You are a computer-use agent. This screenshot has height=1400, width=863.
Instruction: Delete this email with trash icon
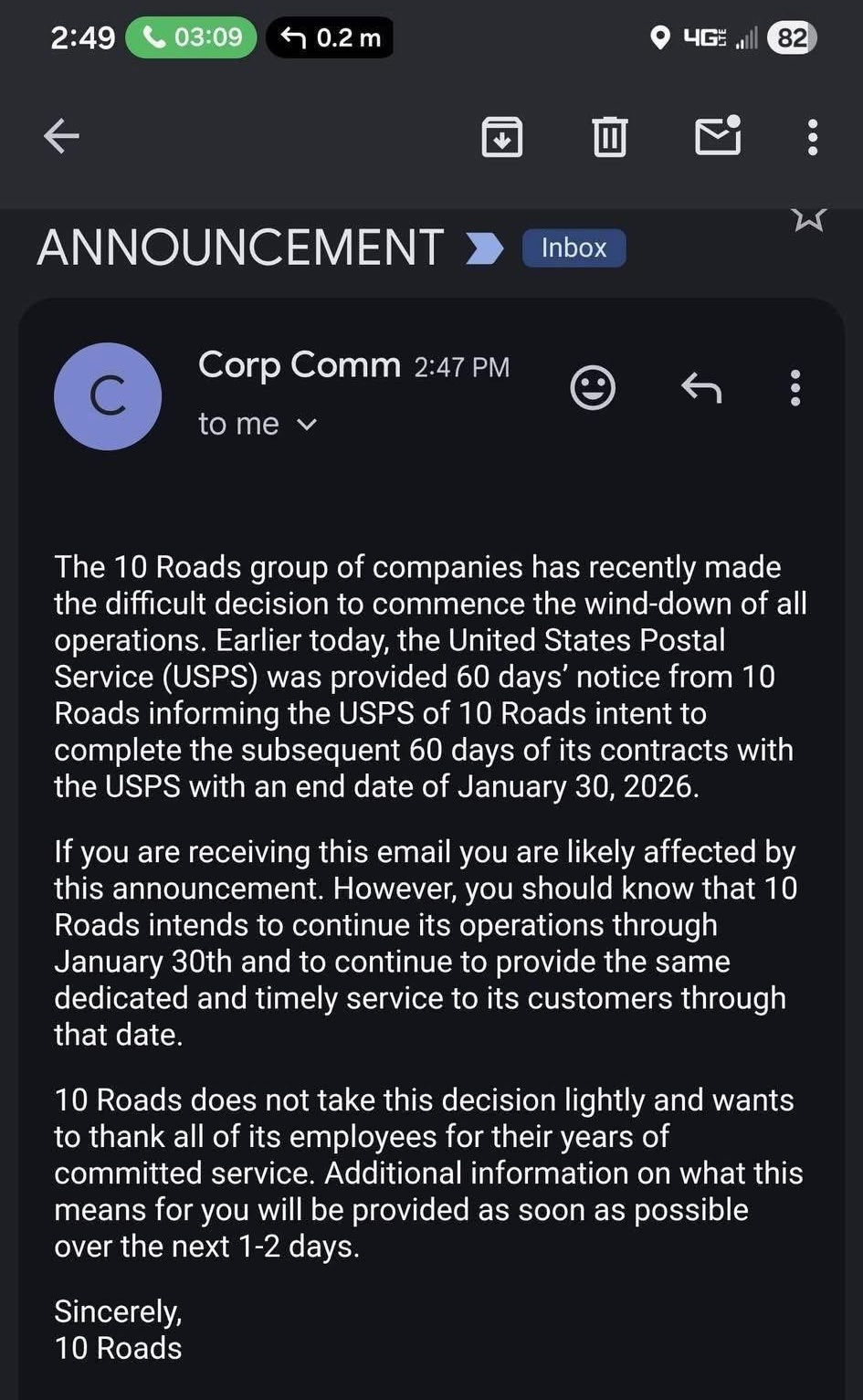(609, 137)
